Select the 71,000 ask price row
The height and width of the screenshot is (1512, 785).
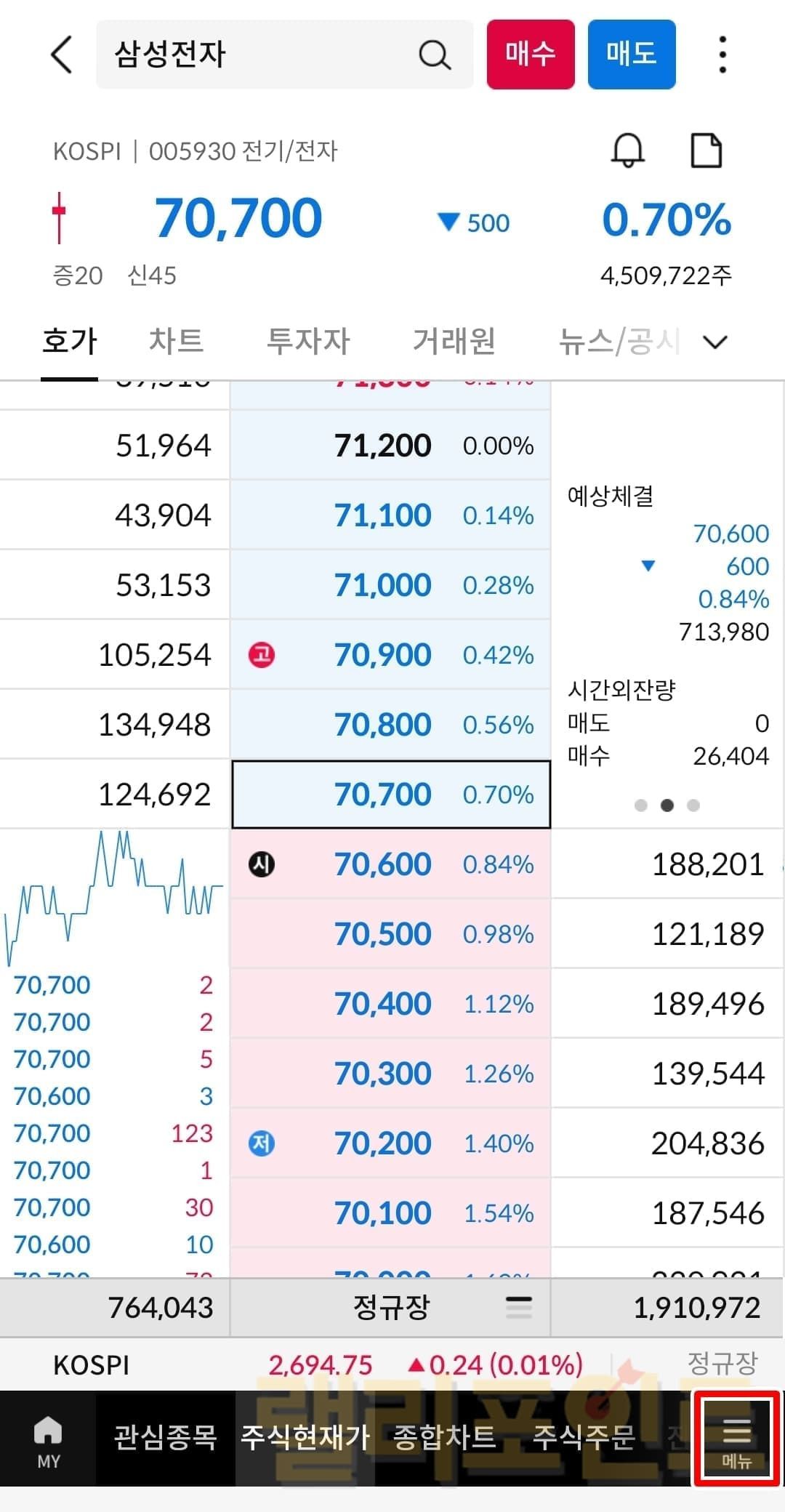coord(391,585)
